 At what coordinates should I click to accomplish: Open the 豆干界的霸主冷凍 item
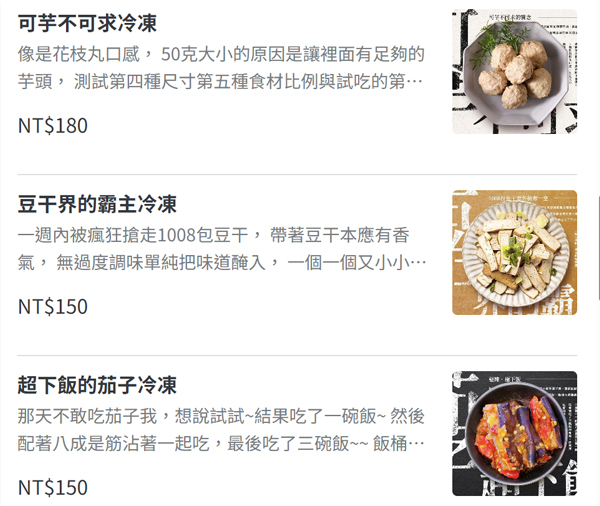[97, 205]
